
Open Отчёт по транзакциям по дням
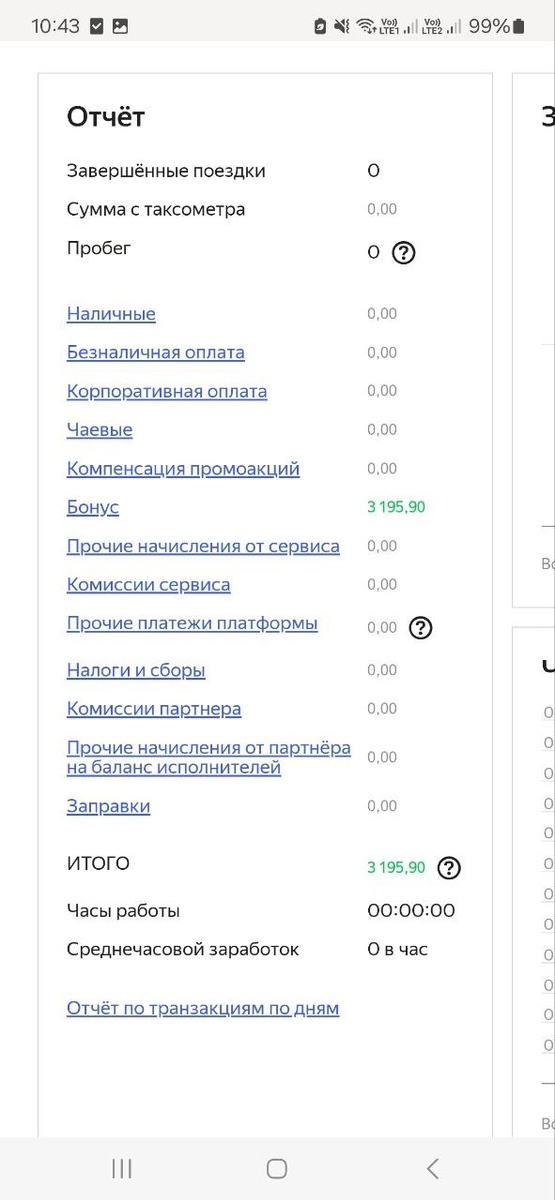tap(203, 1008)
